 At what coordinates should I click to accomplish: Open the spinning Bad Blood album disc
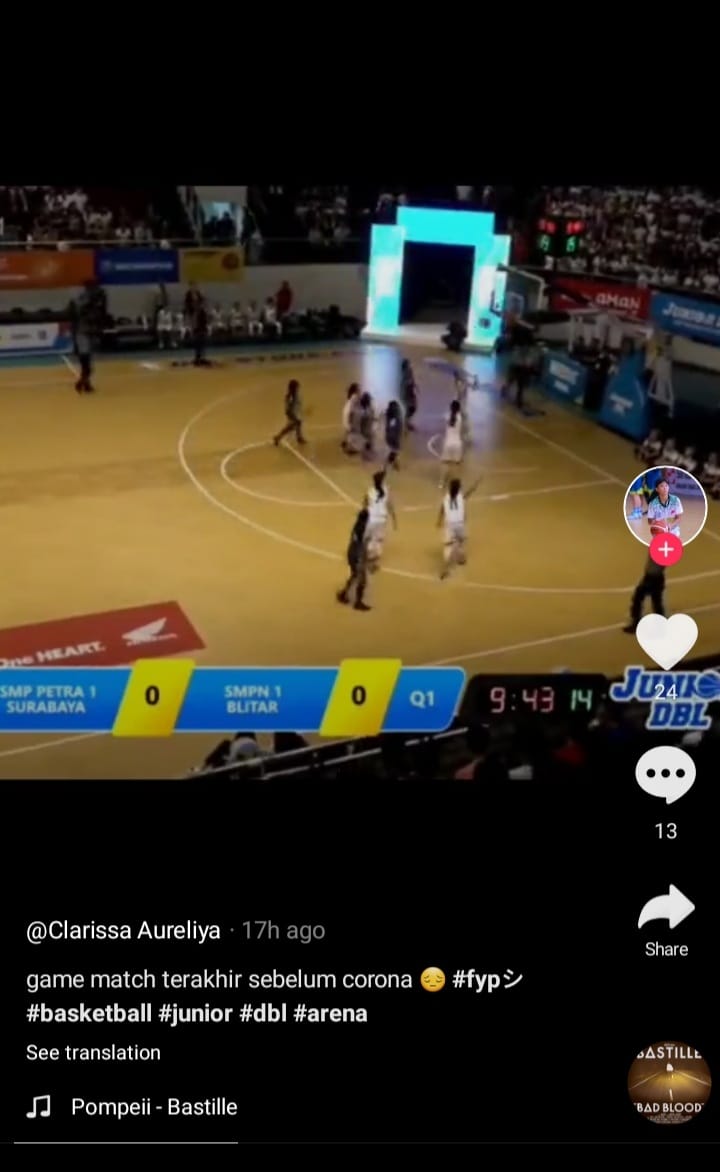click(x=669, y=1083)
